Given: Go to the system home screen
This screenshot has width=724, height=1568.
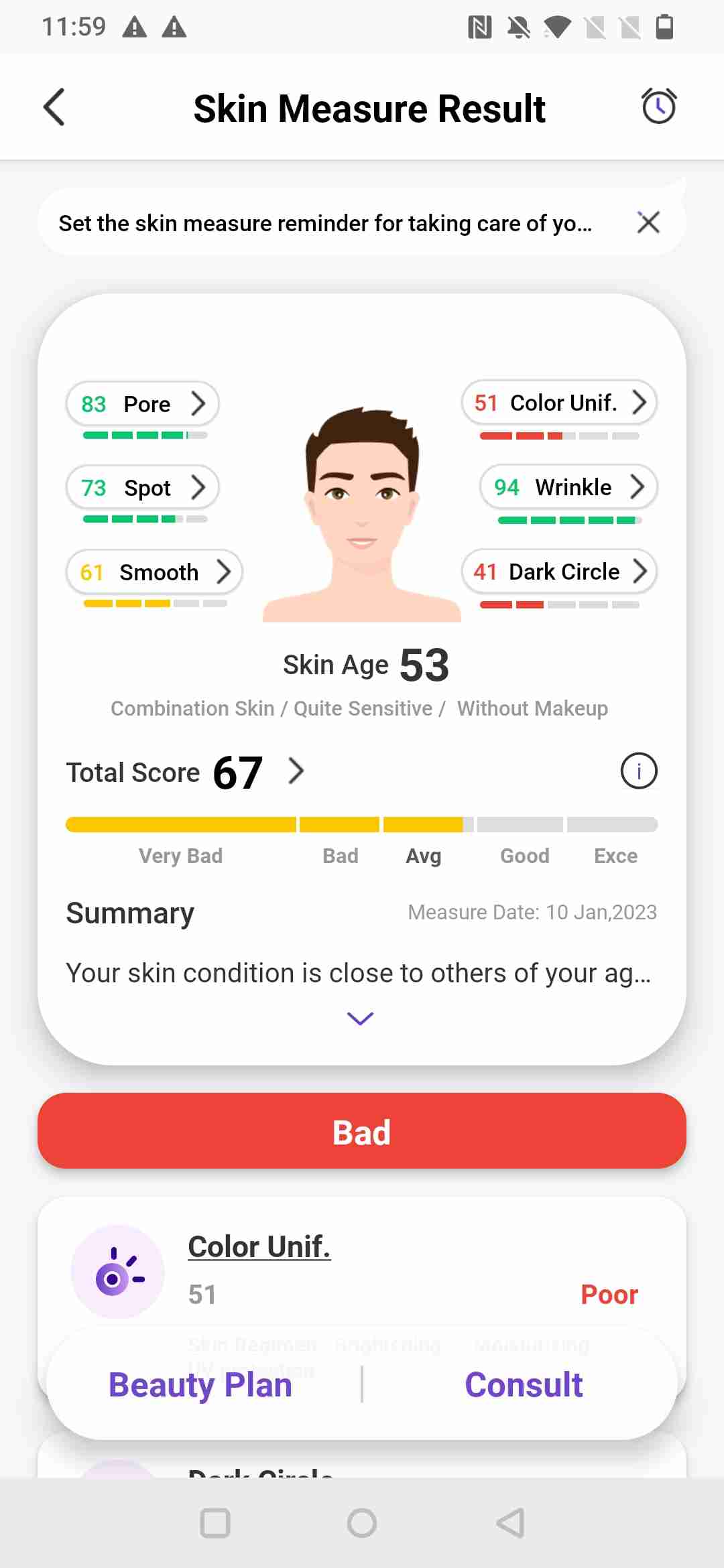Looking at the screenshot, I should (362, 1523).
